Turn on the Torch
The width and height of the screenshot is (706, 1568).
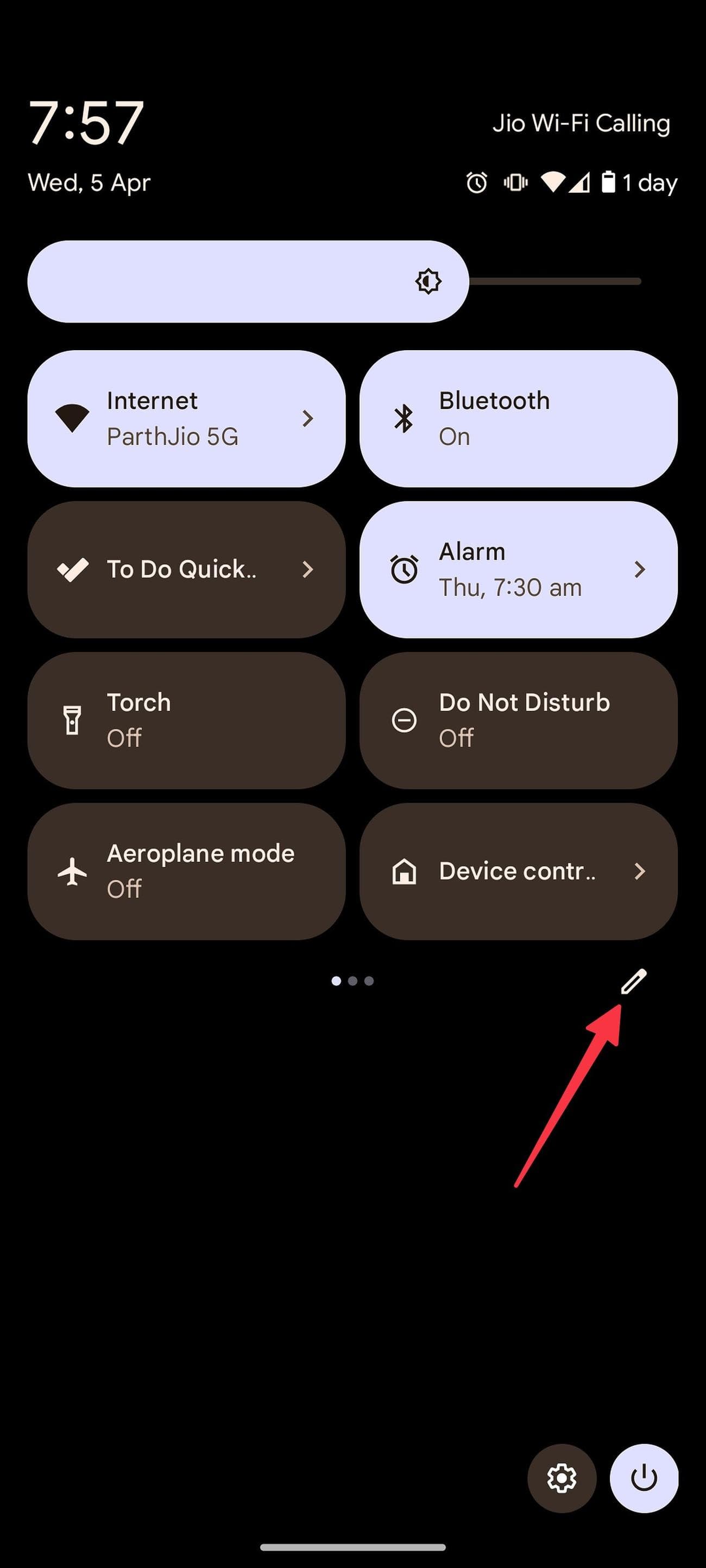186,720
